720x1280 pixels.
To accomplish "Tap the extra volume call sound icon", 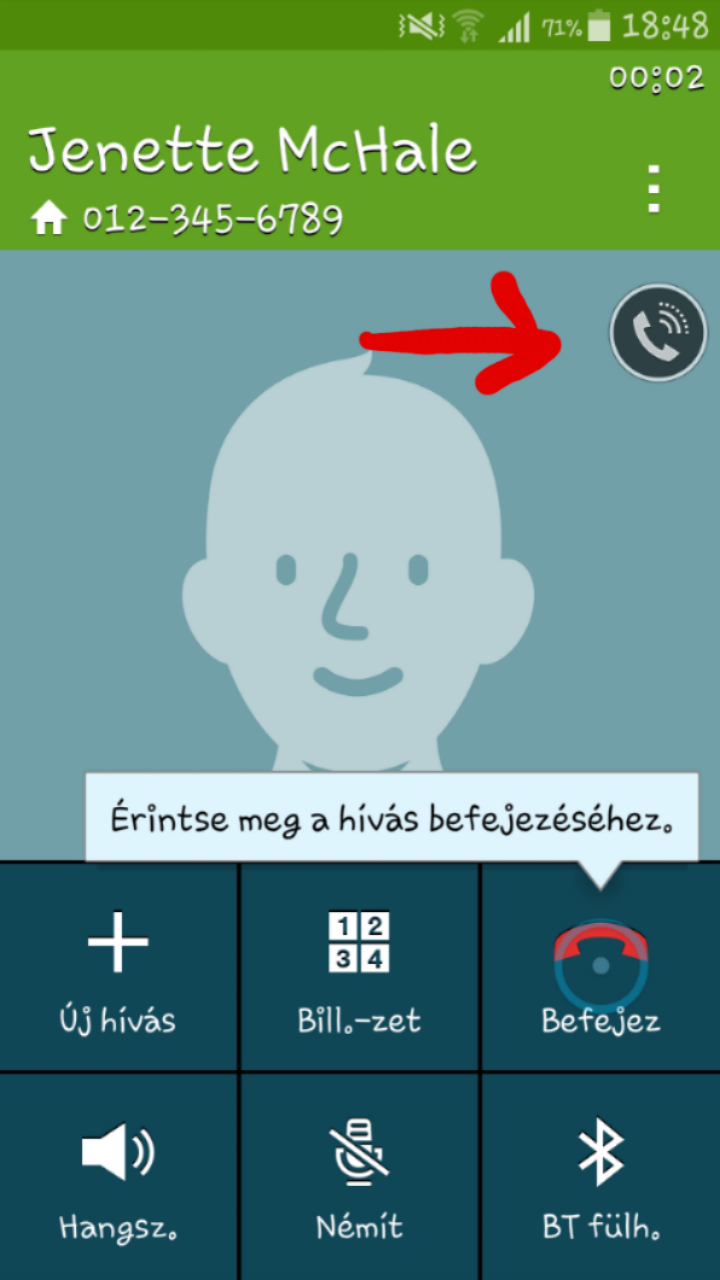I will [x=658, y=333].
